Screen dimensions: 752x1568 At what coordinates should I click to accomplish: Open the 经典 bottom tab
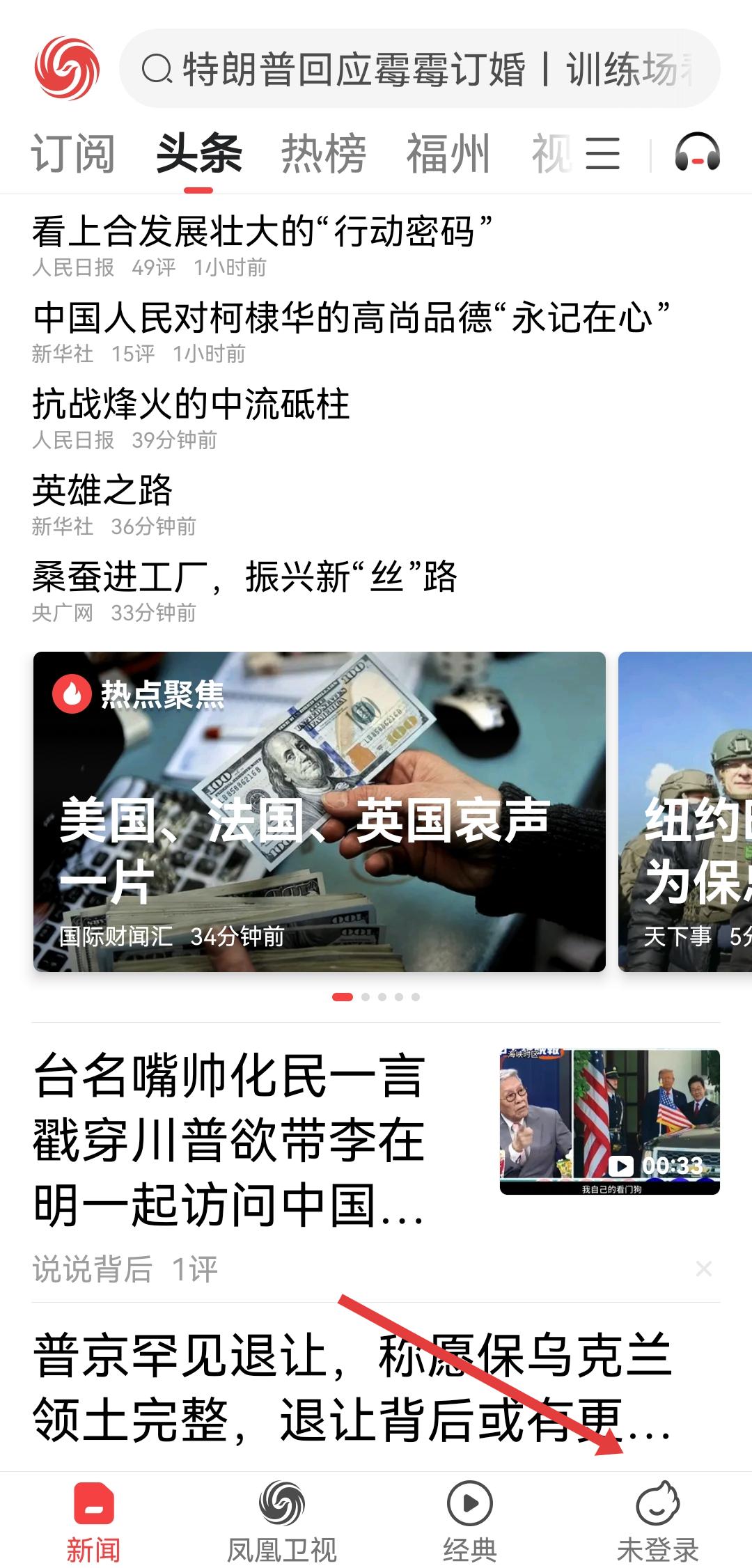(x=470, y=1520)
